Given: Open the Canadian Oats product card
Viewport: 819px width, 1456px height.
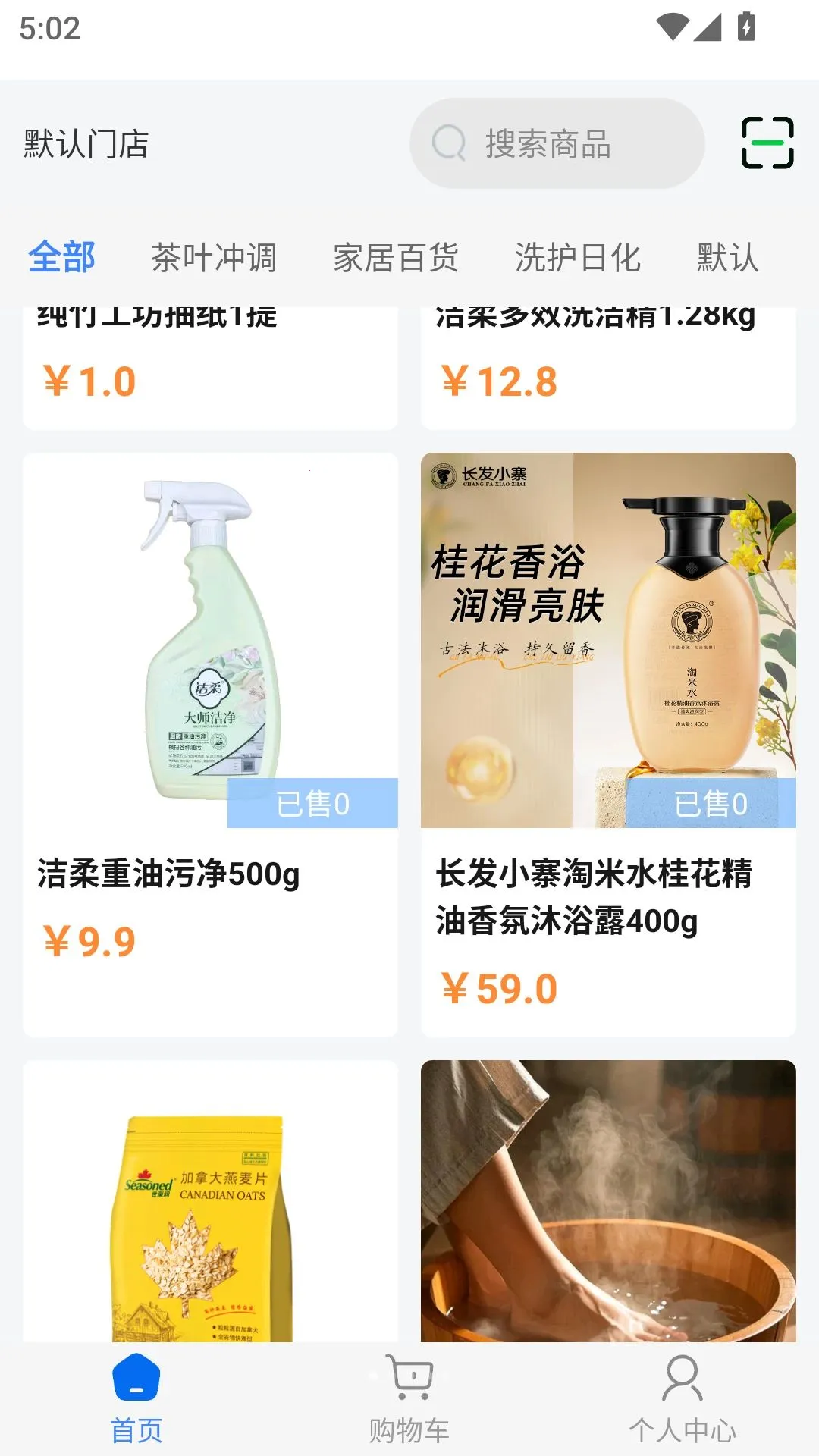Looking at the screenshot, I should coord(210,1201).
